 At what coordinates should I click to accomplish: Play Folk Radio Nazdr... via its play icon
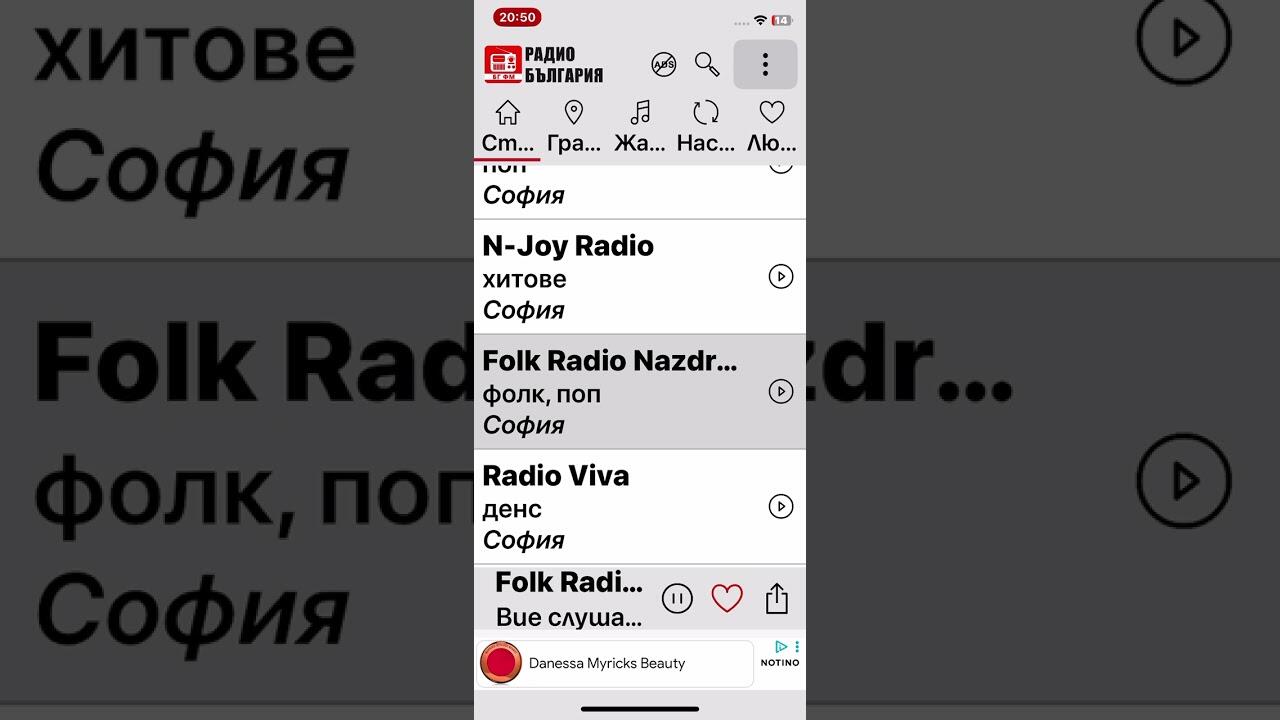coord(780,392)
